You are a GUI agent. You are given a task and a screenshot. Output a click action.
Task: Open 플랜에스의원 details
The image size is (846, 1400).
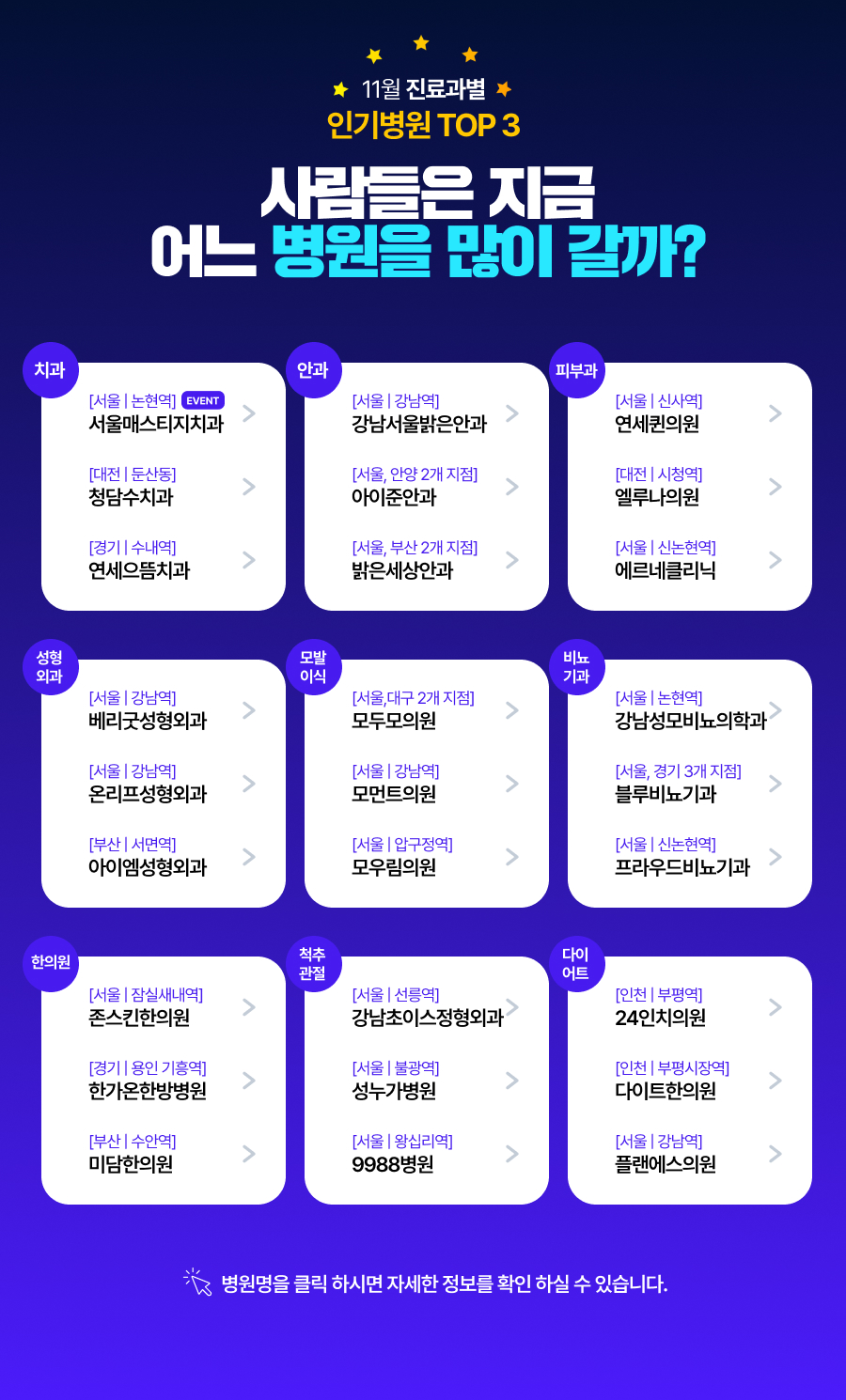tap(666, 1164)
